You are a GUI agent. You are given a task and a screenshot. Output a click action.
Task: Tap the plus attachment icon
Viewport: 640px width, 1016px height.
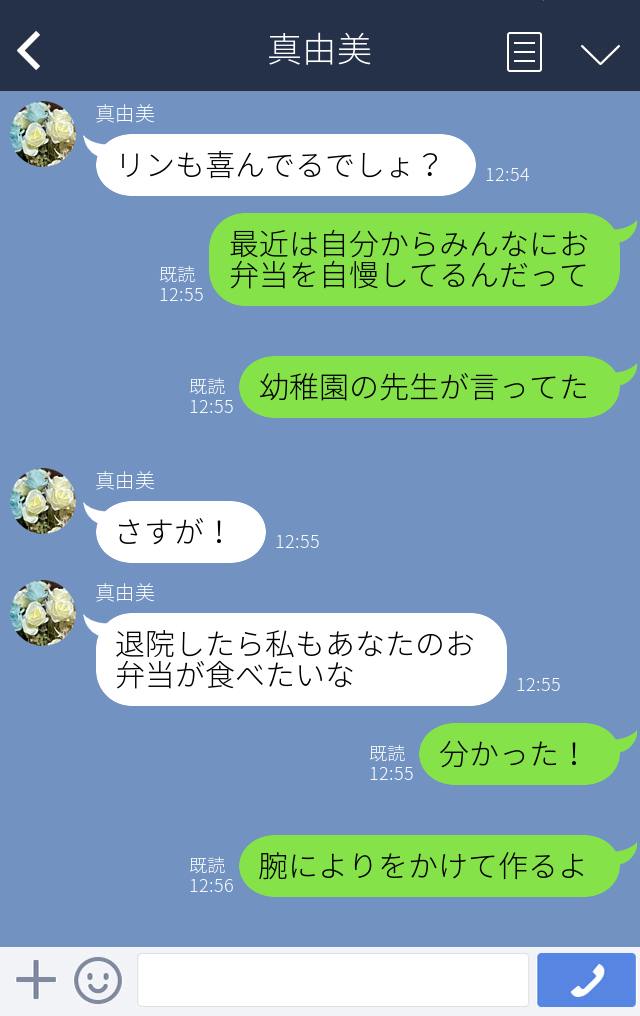click(x=36, y=980)
